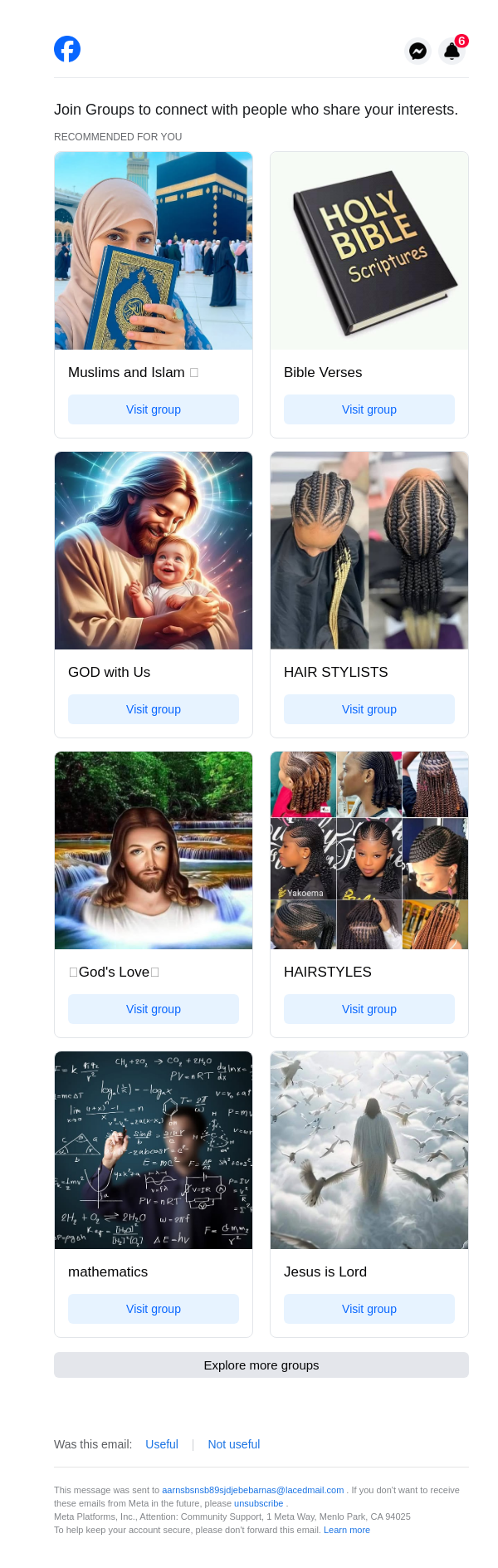This screenshot has width=498, height=1568.
Task: Open the recipient email address link
Action: 252,1490
